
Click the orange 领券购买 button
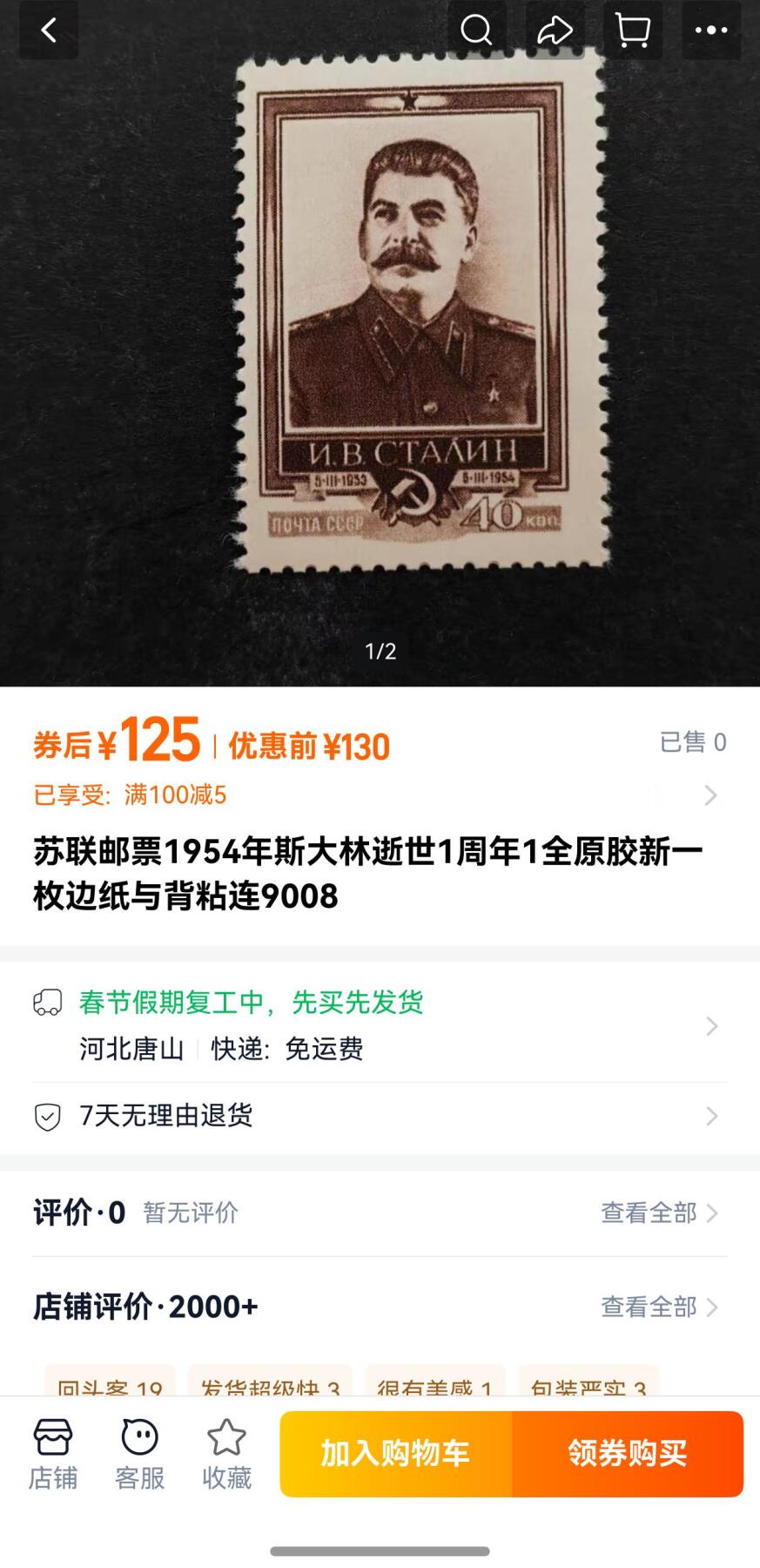[629, 1453]
